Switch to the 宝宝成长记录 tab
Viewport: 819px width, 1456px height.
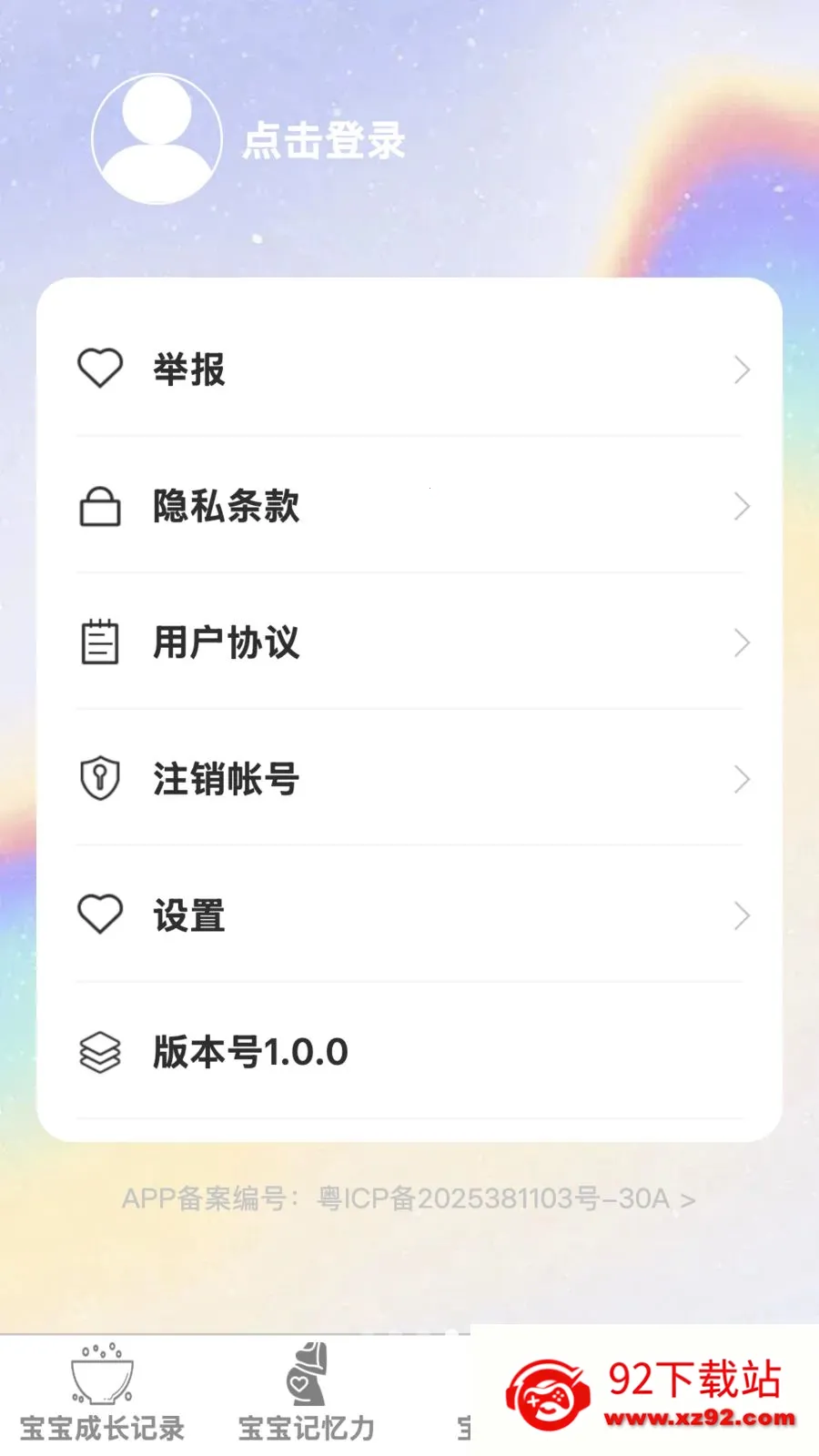coord(102,1393)
